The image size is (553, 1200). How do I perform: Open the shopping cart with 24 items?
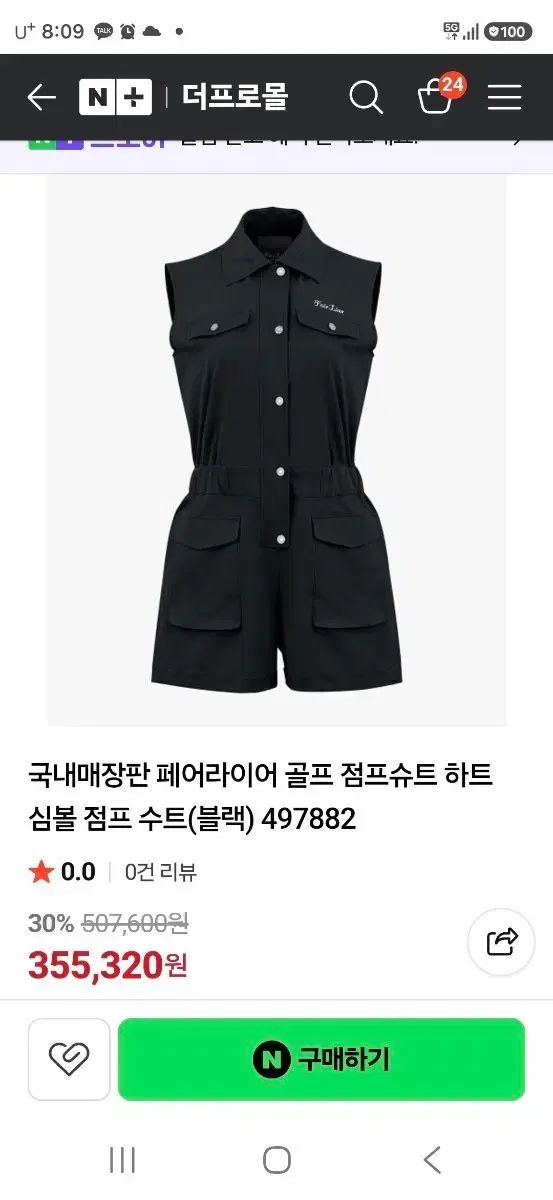click(438, 94)
